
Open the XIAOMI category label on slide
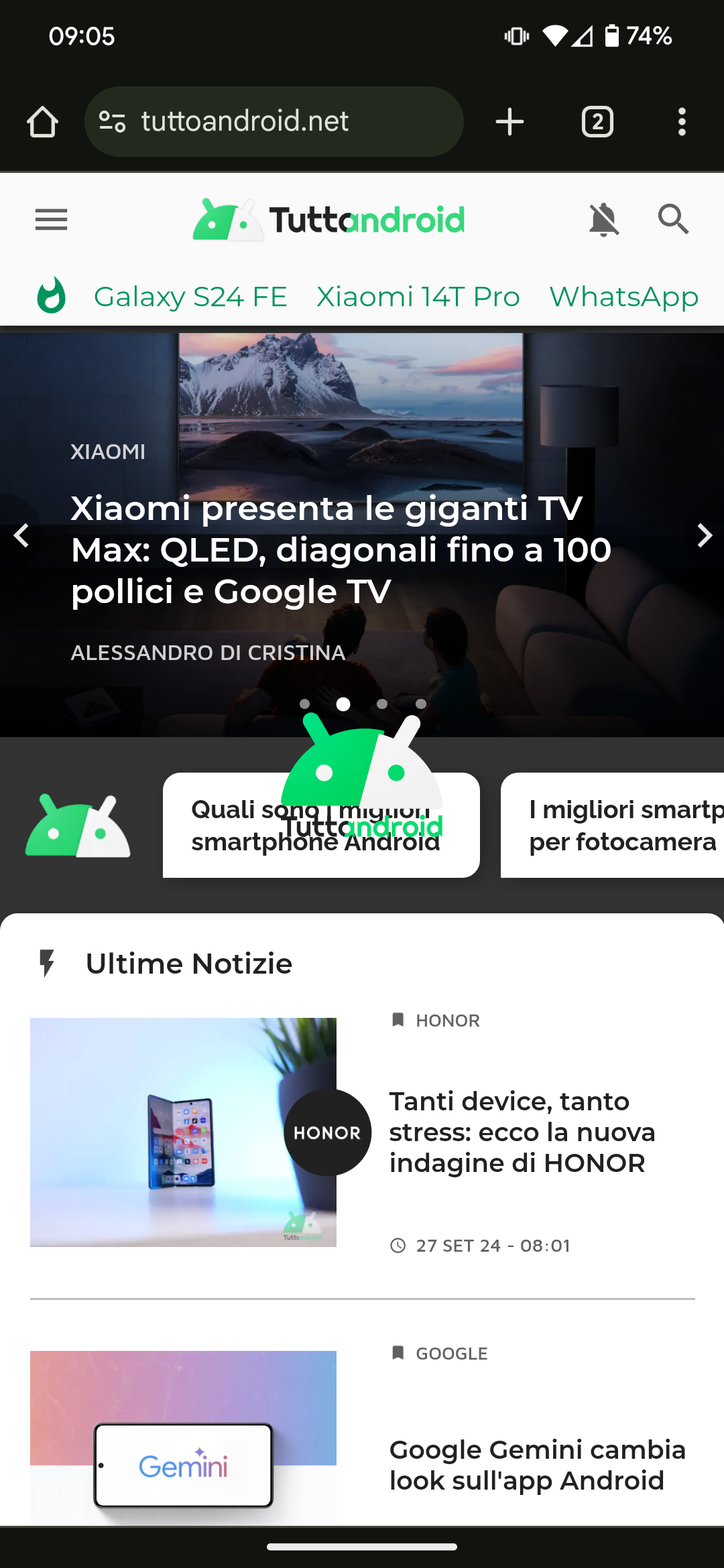[108, 452]
